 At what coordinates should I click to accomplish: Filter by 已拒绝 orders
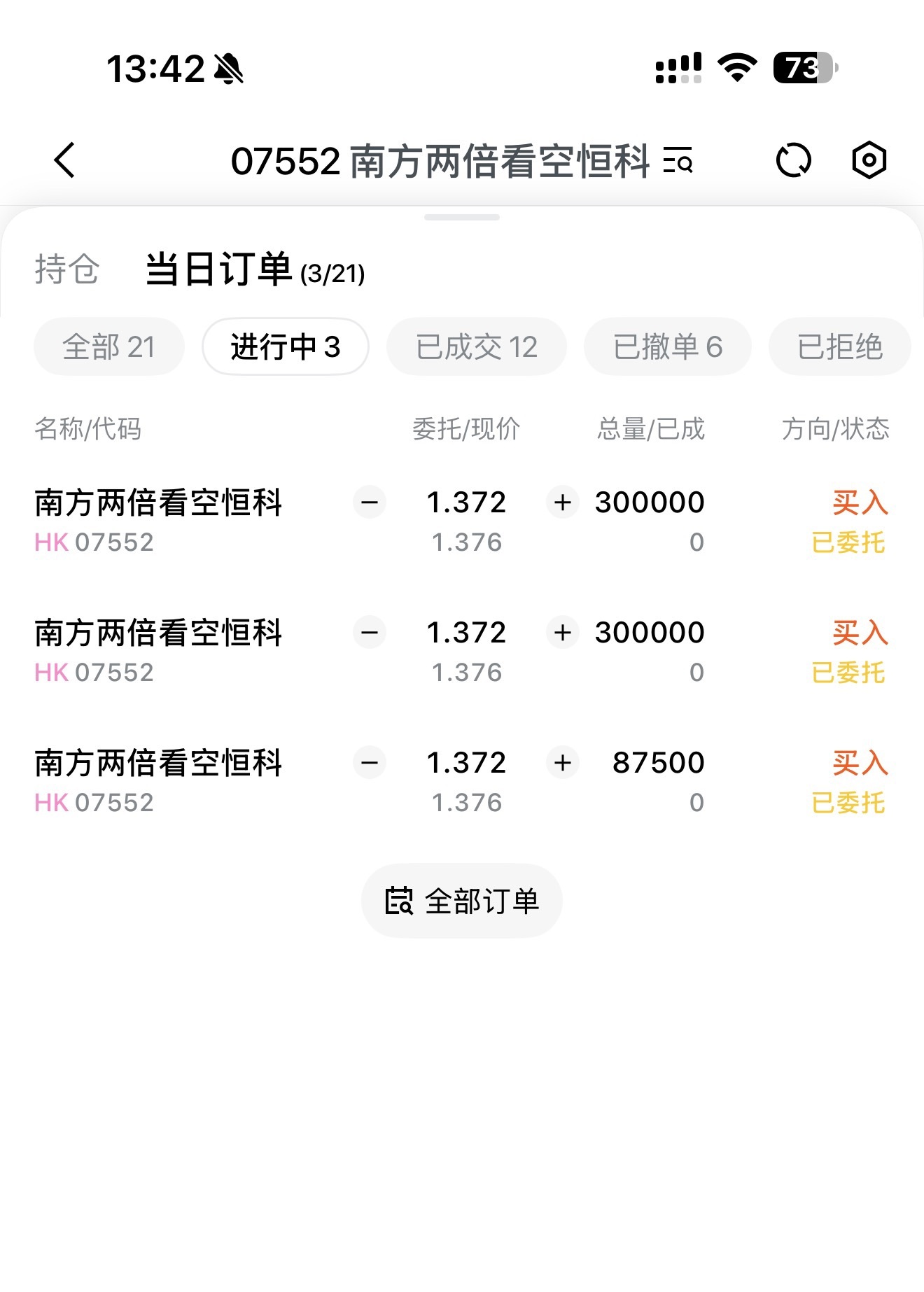(839, 347)
